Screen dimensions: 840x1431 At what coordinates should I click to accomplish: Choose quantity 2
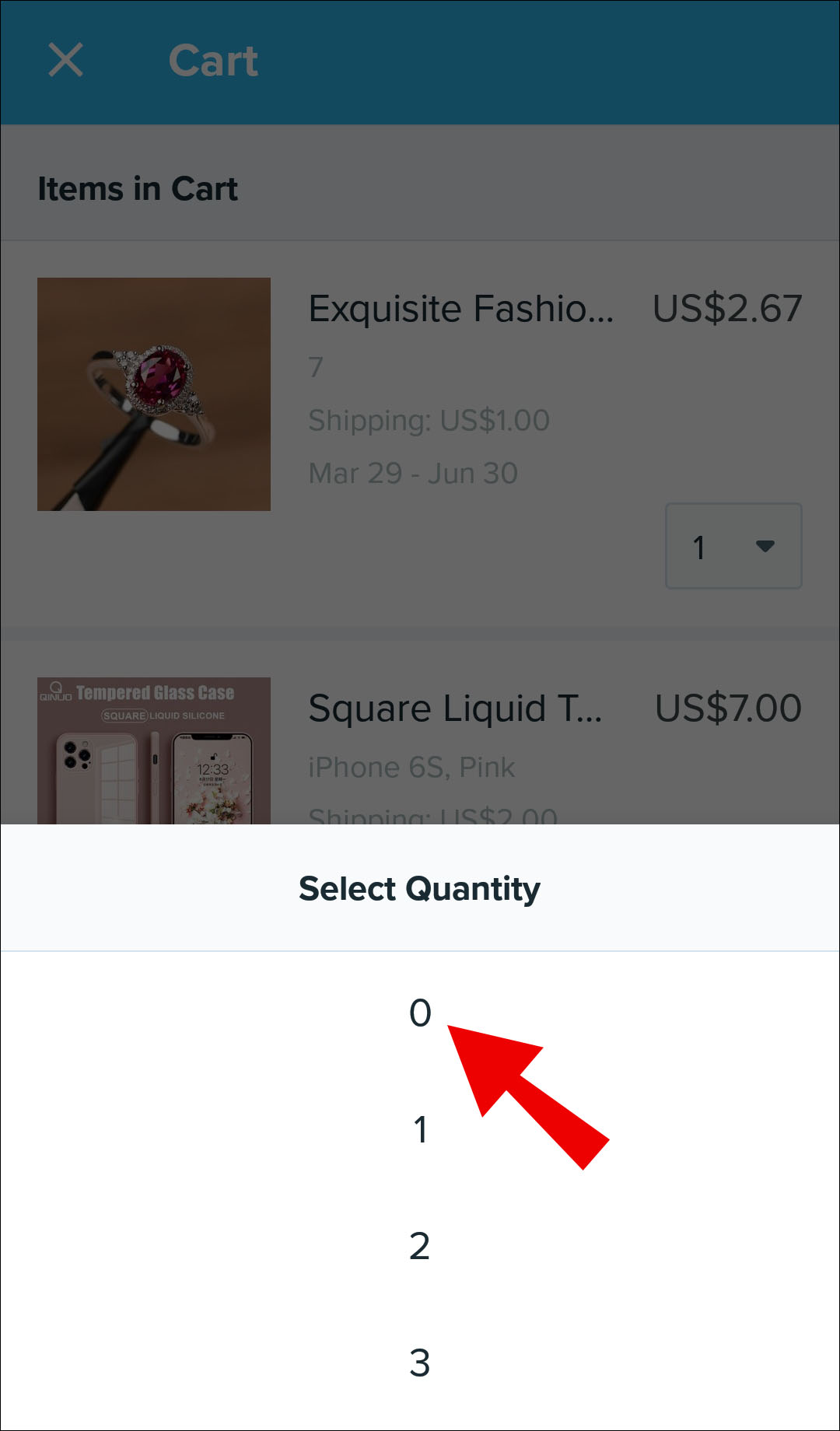(x=420, y=1246)
